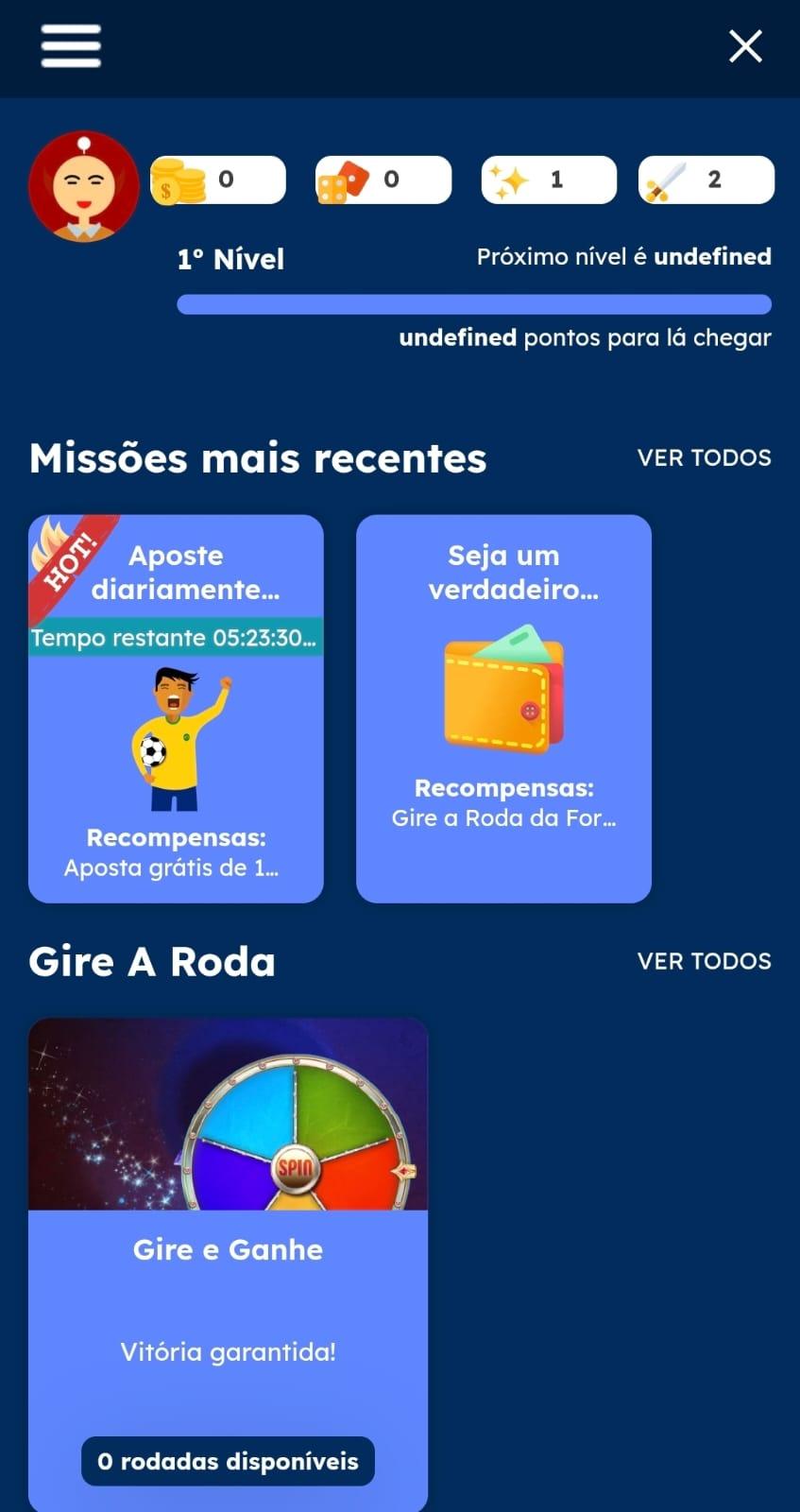Open the hamburger navigation menu

70,43
